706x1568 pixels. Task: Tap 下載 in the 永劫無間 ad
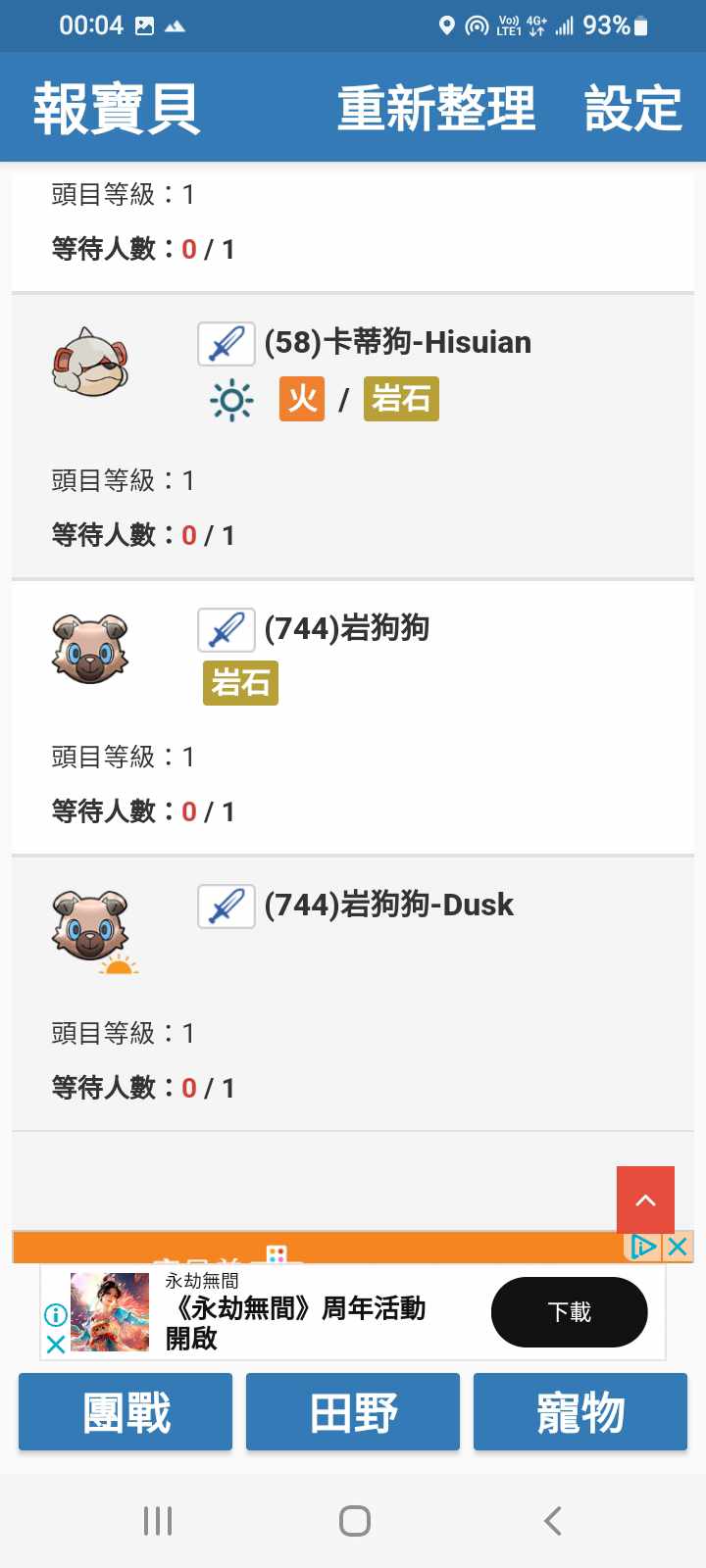pyautogui.click(x=569, y=1312)
